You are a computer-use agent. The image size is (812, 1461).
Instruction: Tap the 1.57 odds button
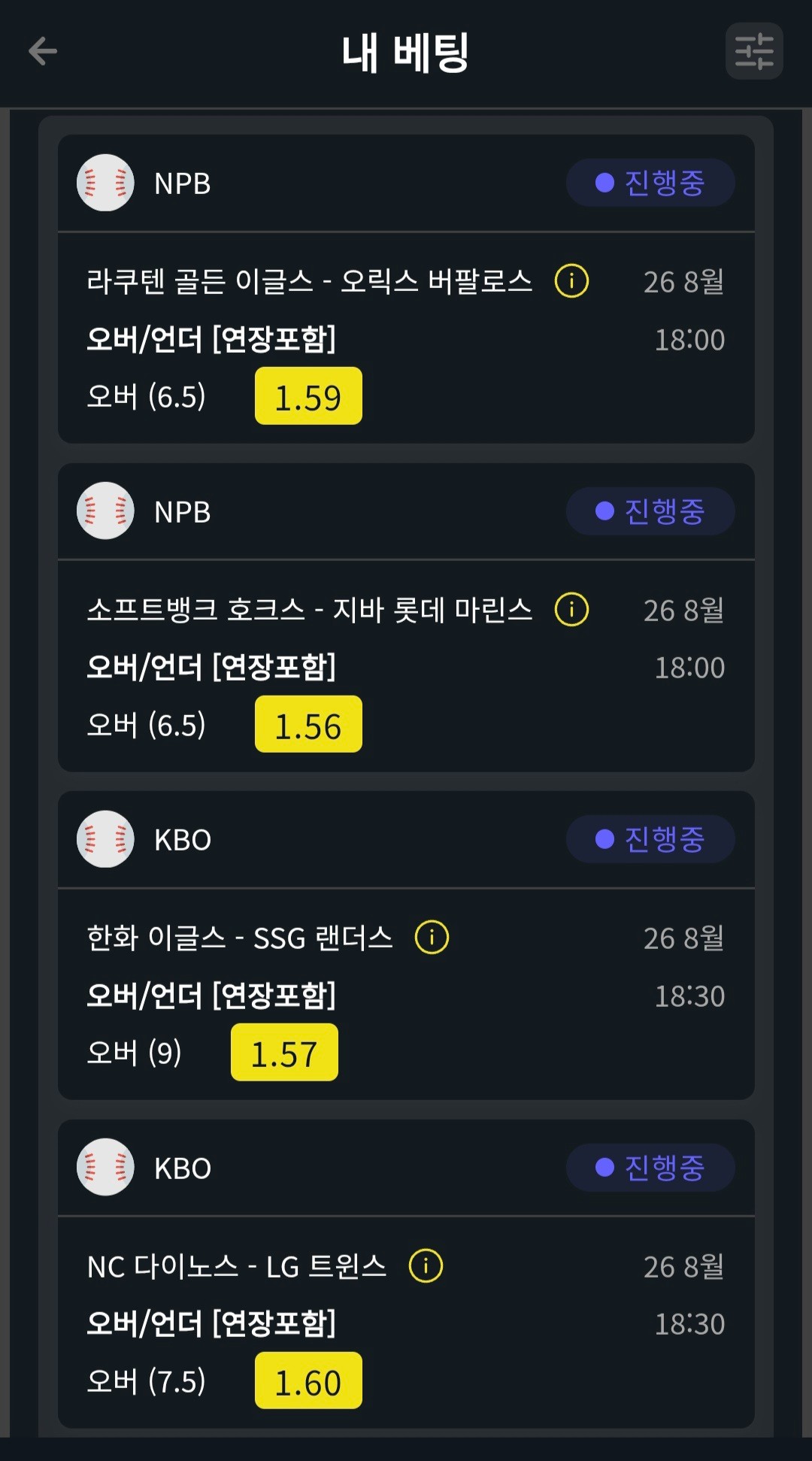tap(284, 1053)
